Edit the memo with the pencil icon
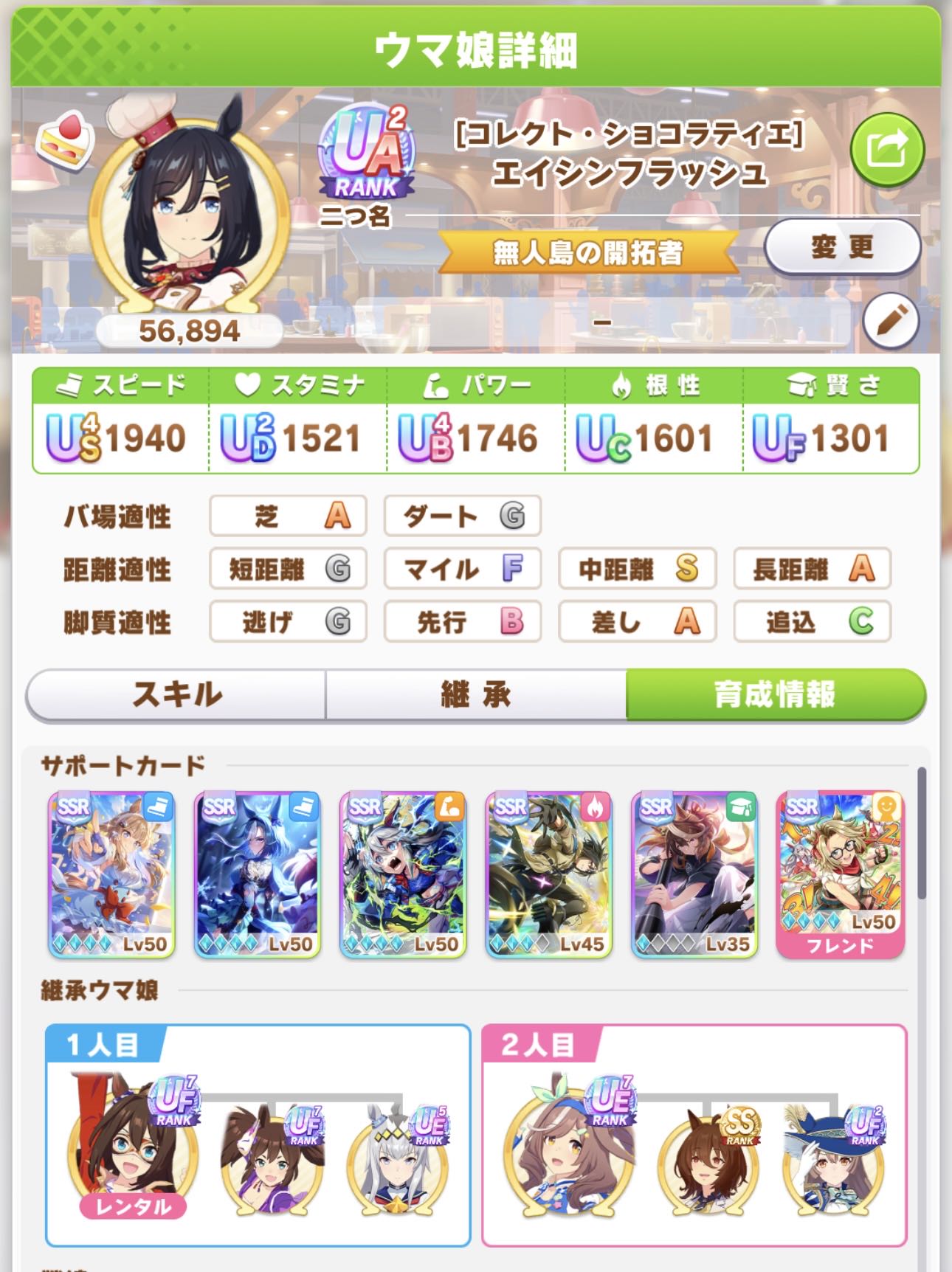 pyautogui.click(x=891, y=321)
